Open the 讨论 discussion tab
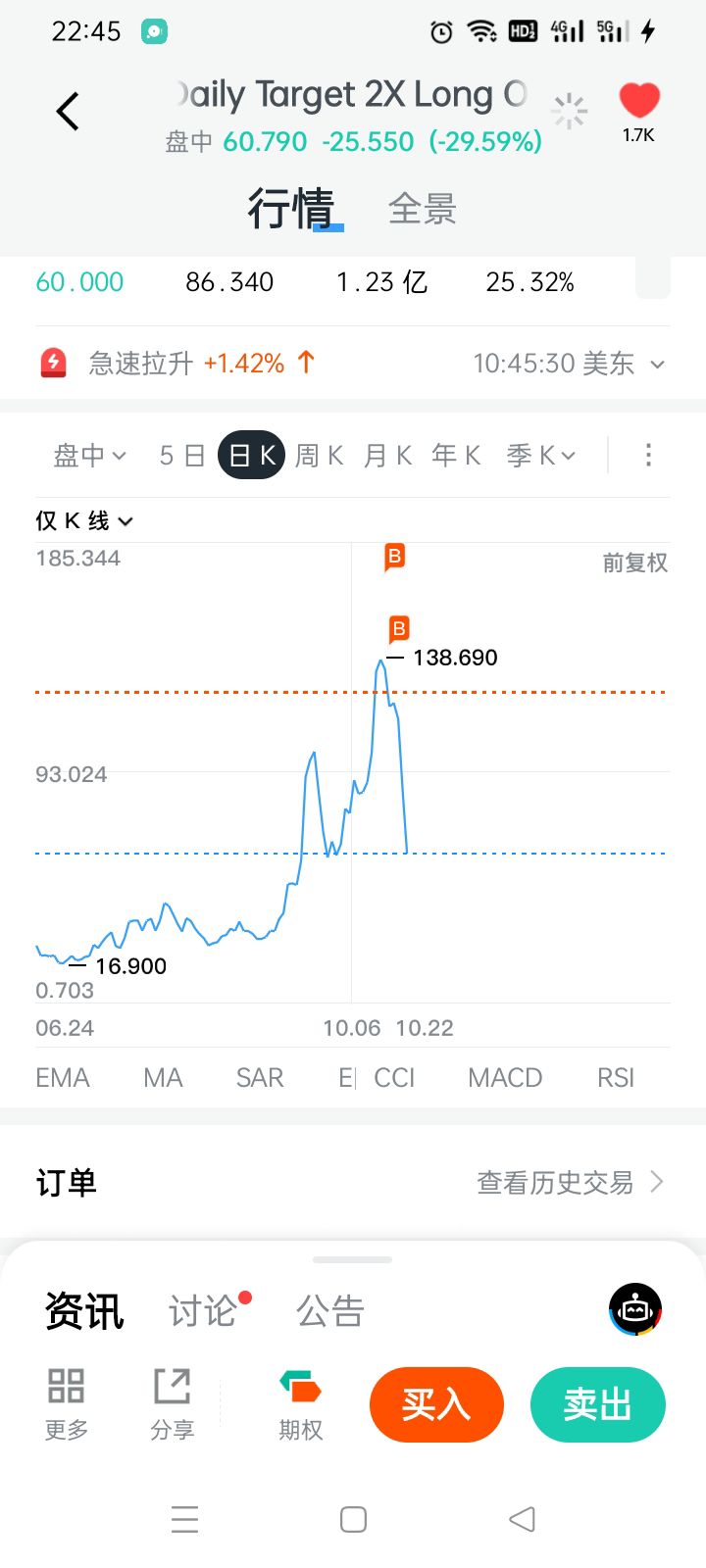 [203, 1311]
